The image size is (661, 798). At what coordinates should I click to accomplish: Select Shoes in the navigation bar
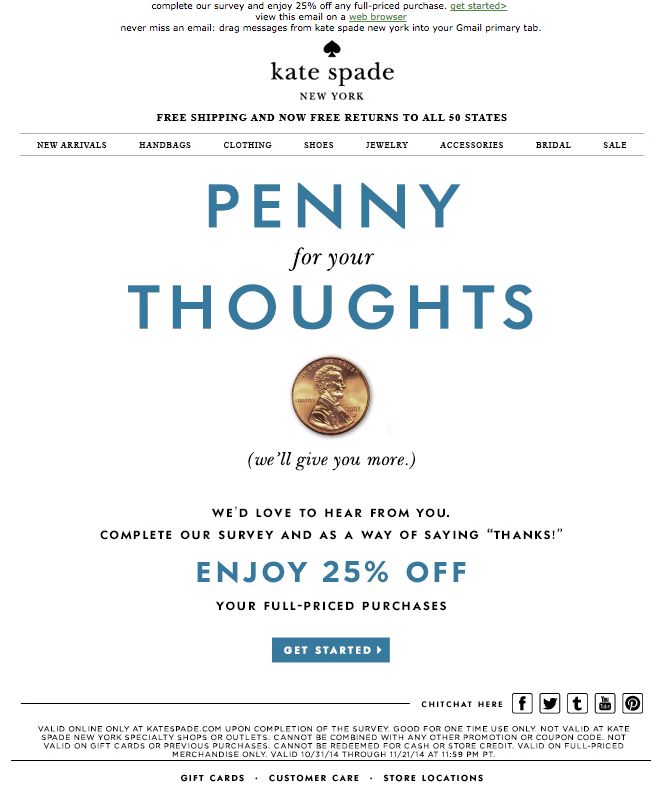319,145
